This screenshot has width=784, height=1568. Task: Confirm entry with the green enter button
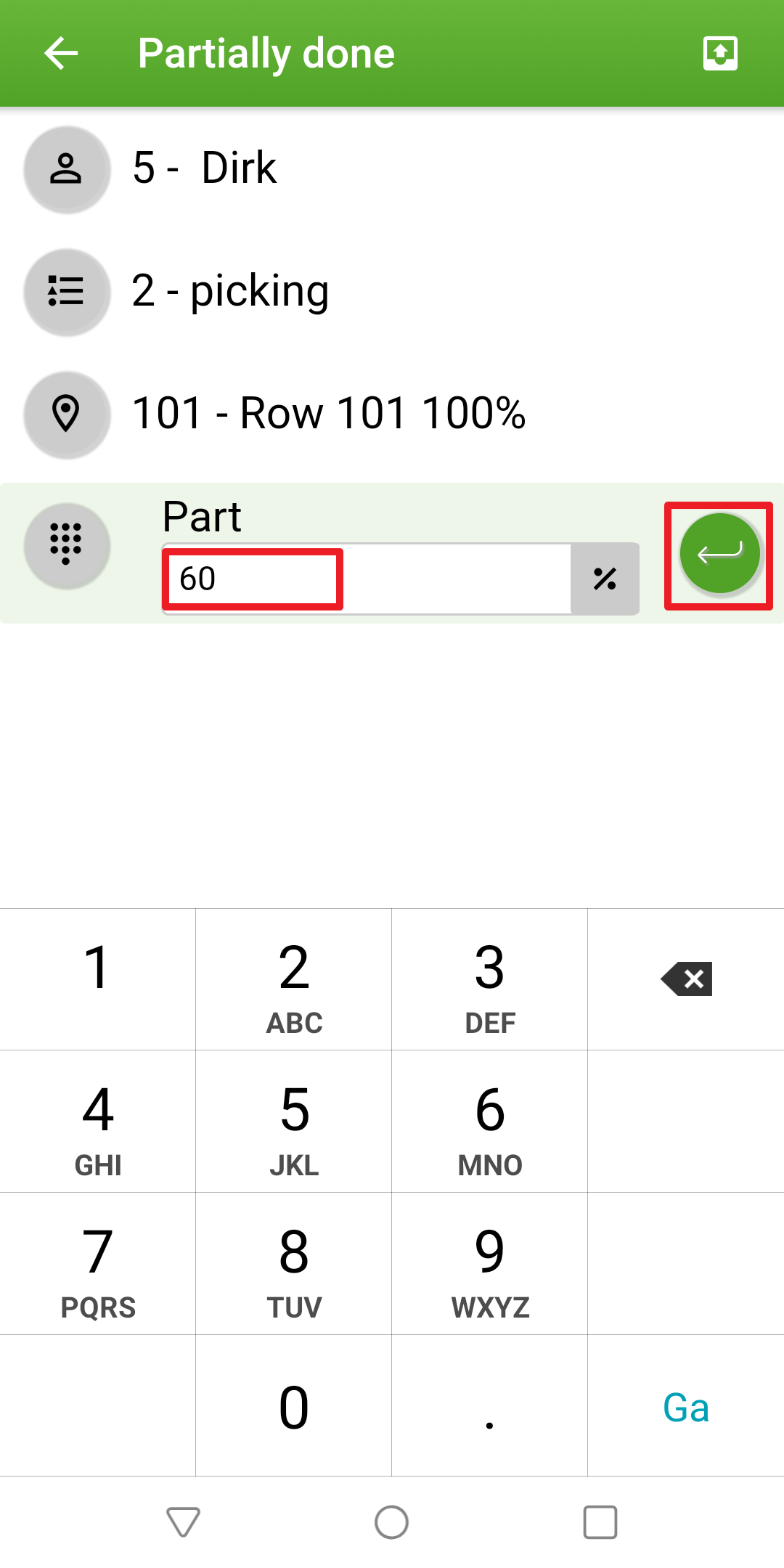(x=719, y=554)
